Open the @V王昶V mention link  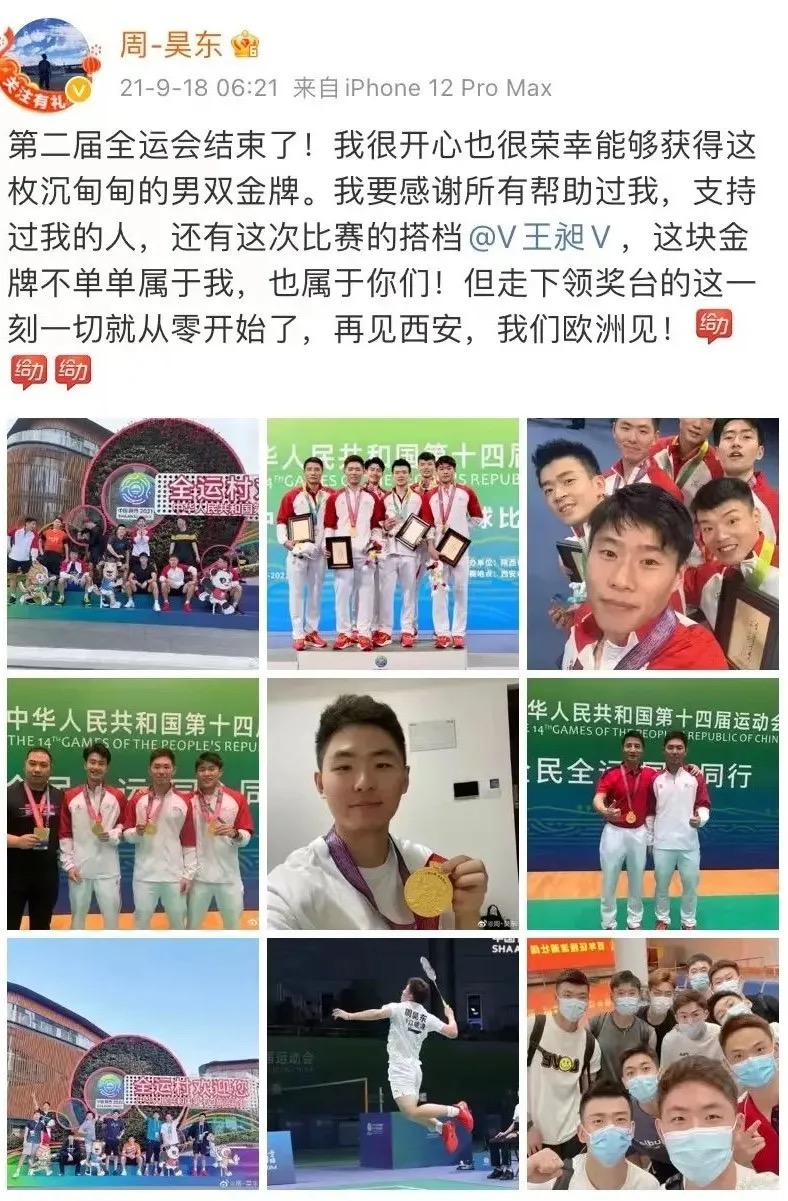point(540,238)
